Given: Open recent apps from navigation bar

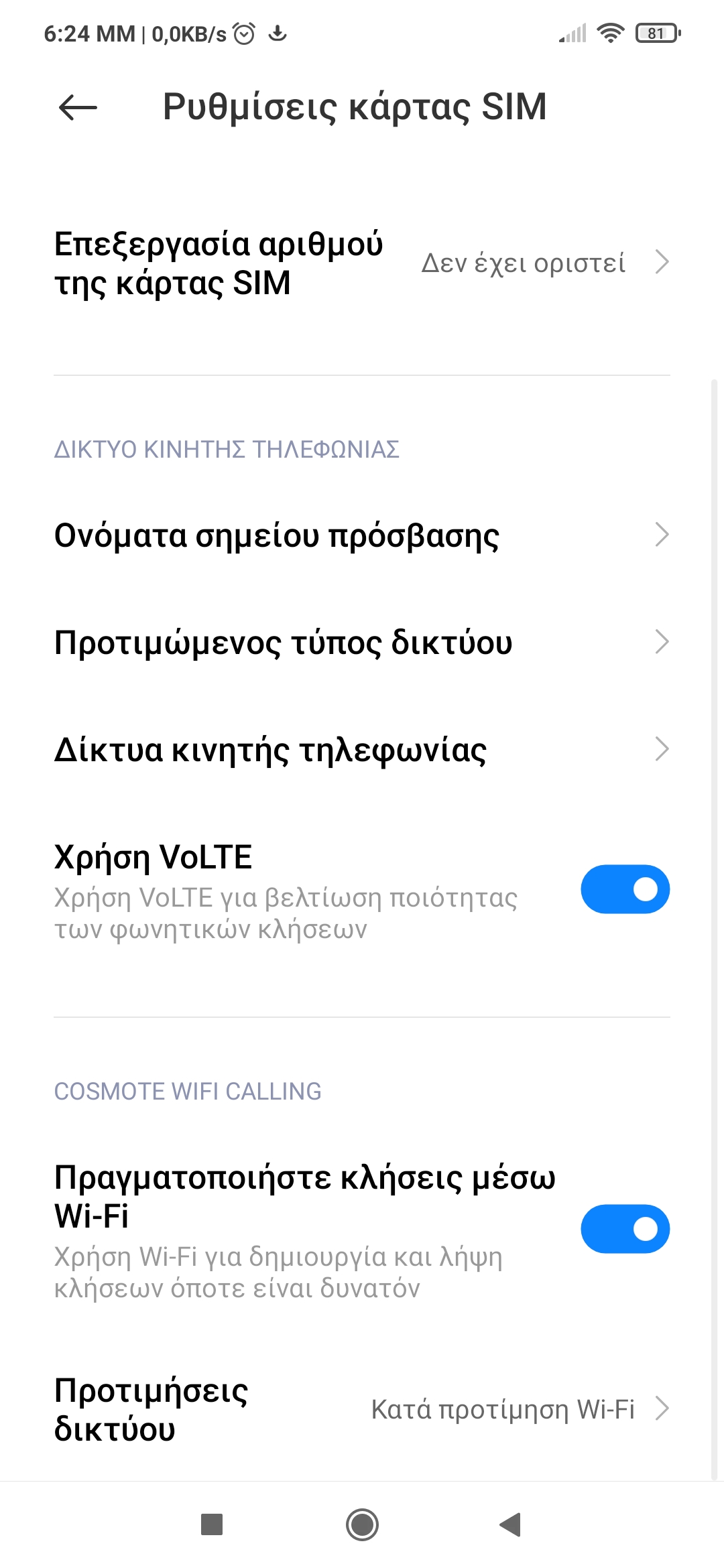Looking at the screenshot, I should [x=212, y=1524].
